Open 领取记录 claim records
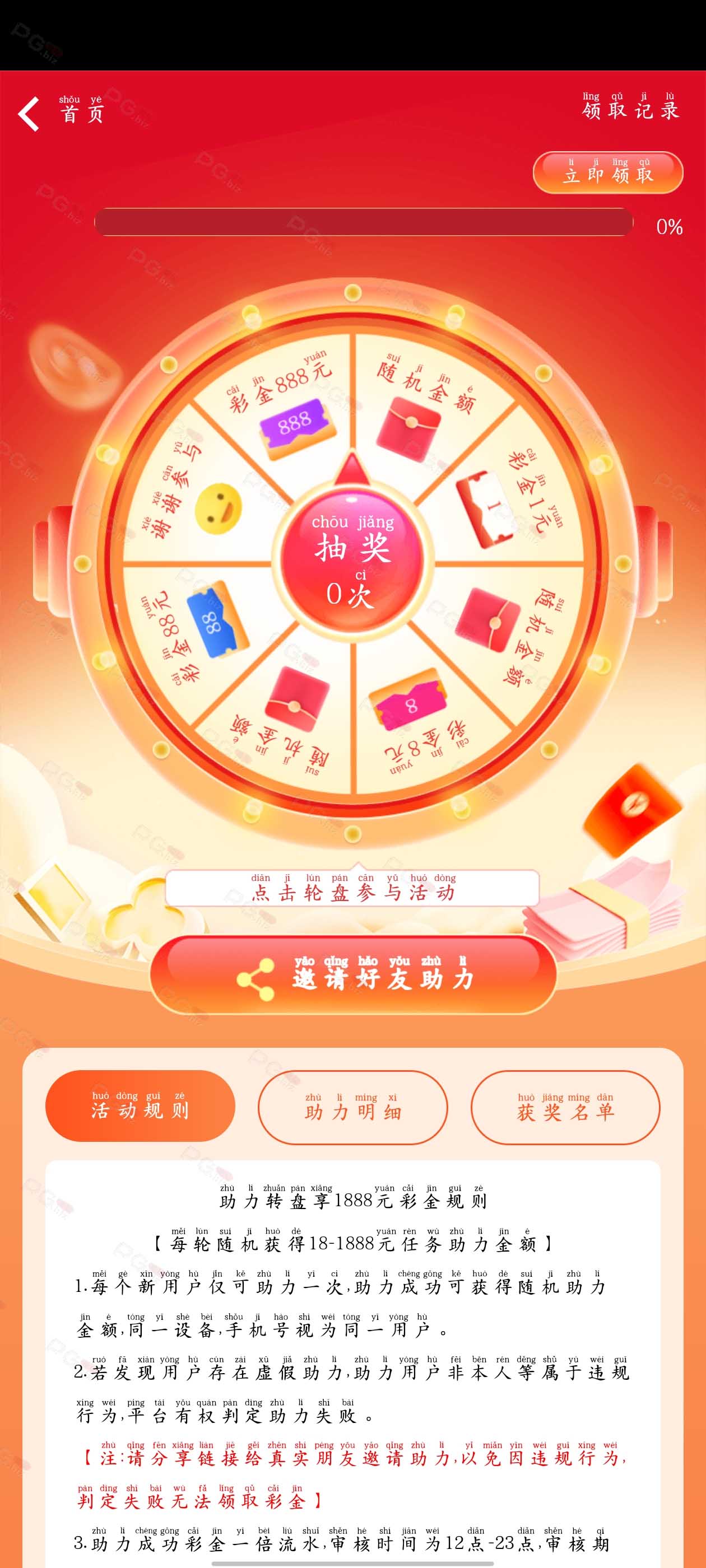Image resolution: width=706 pixels, height=1568 pixels. point(630,106)
